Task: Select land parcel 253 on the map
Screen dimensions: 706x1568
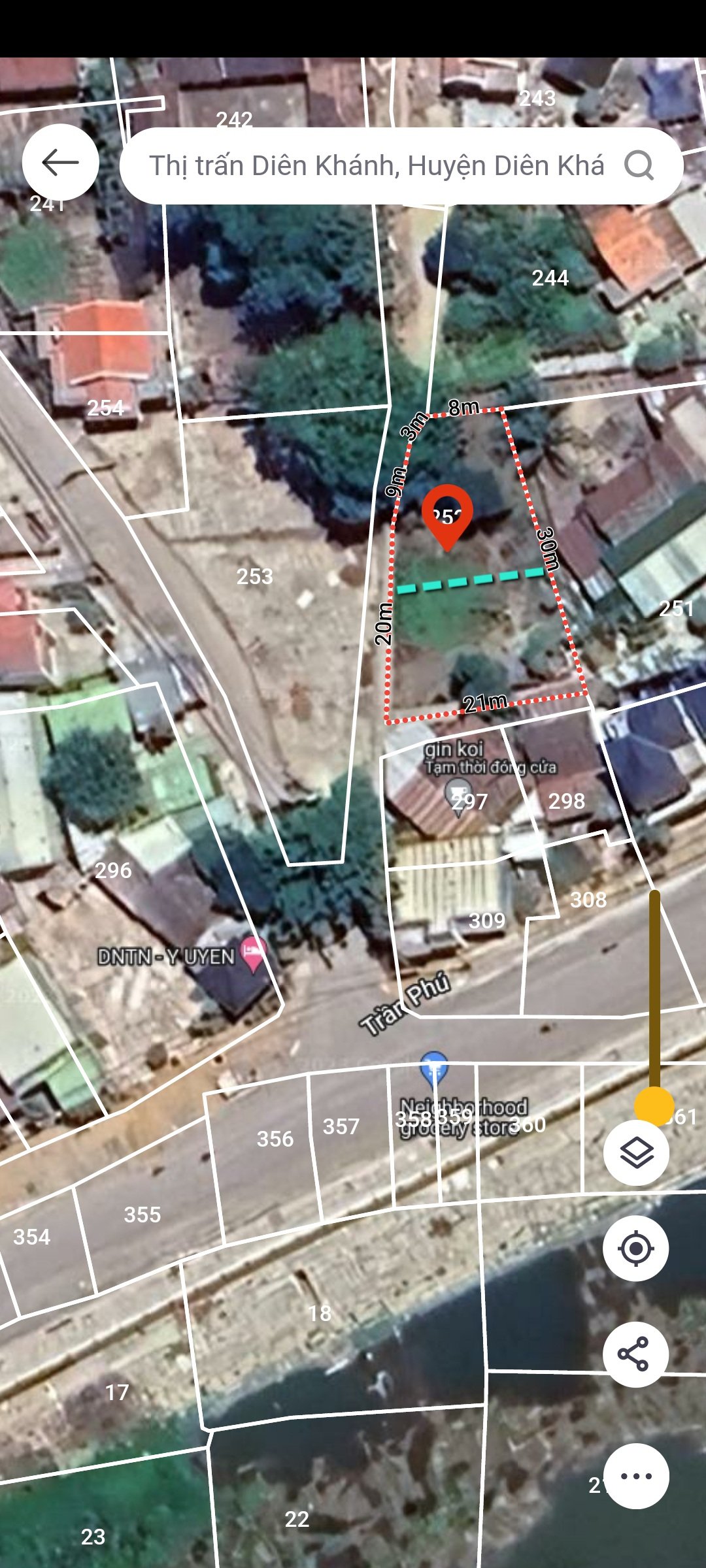Action: point(254,576)
